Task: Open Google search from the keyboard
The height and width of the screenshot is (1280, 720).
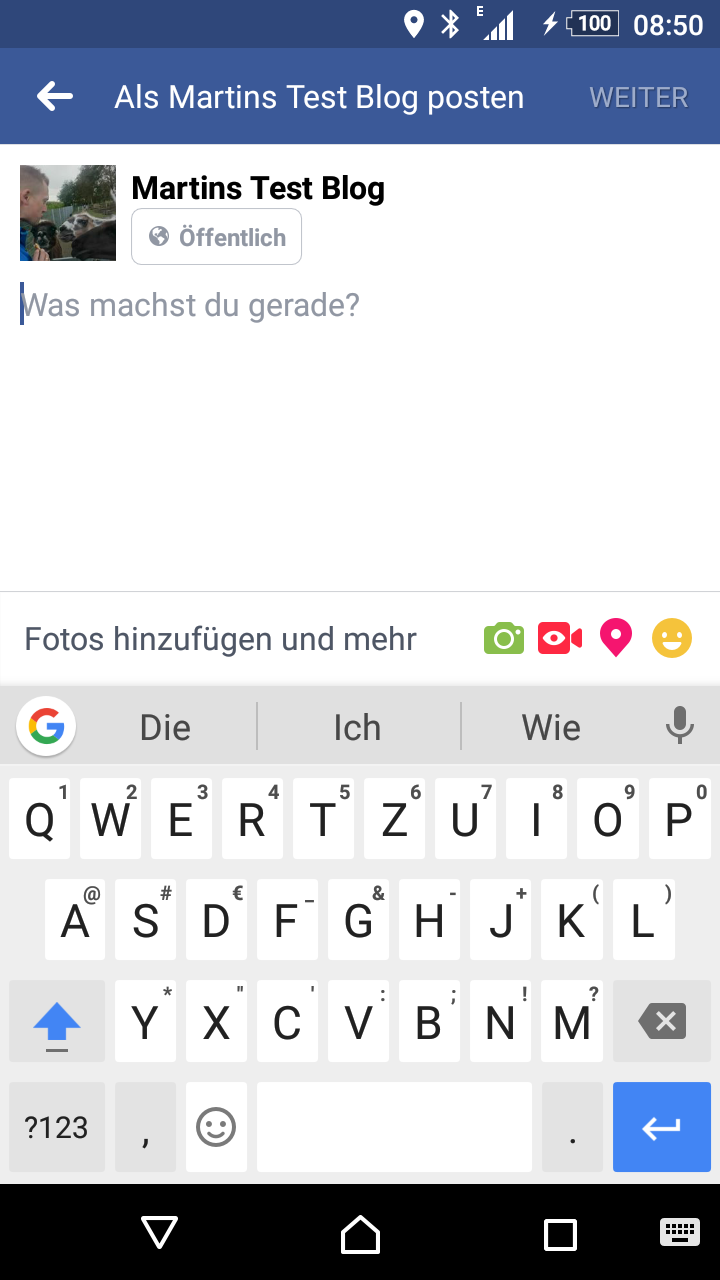Action: pos(46,726)
